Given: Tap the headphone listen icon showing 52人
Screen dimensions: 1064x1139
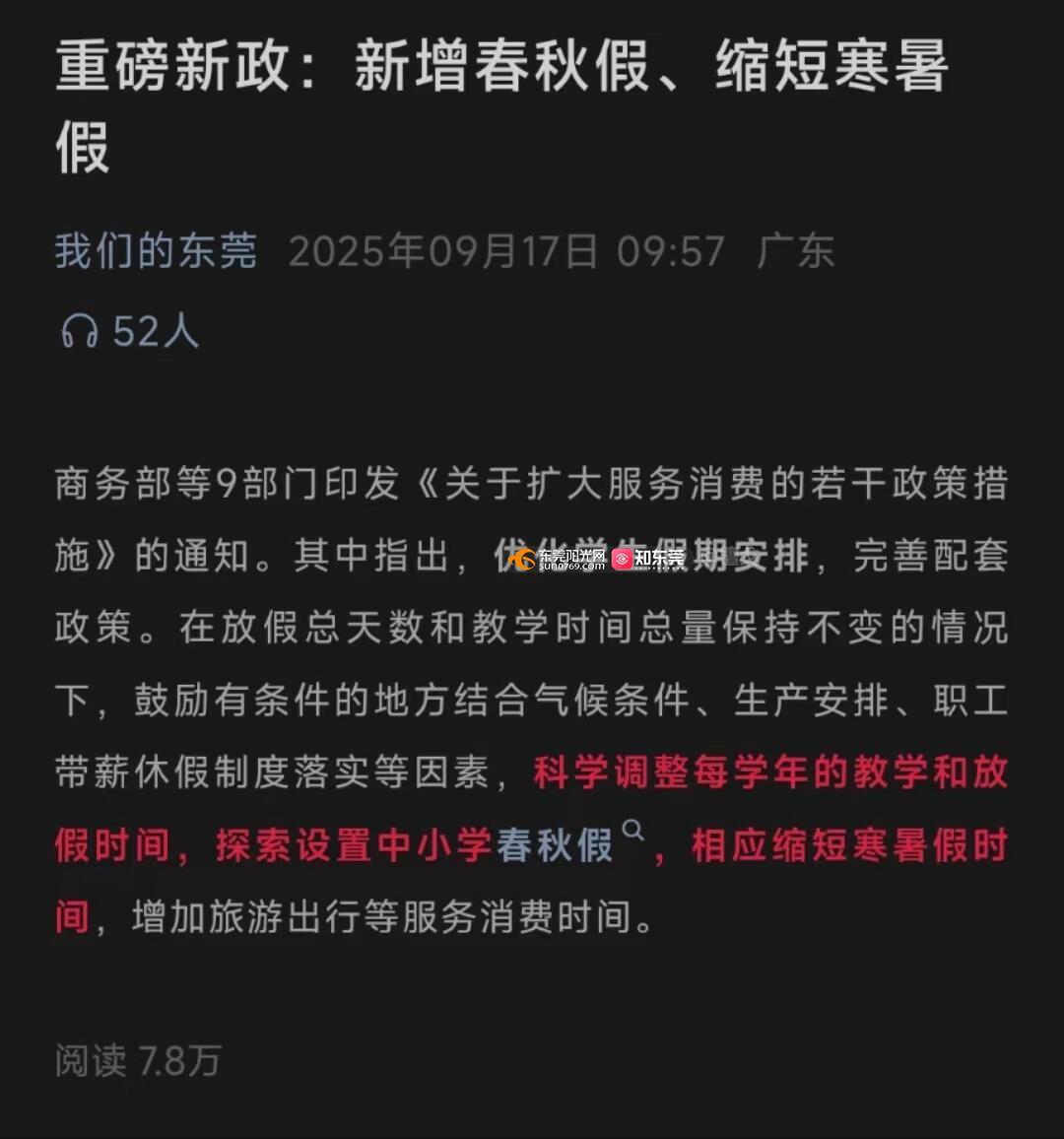Looking at the screenshot, I should coord(80,332).
